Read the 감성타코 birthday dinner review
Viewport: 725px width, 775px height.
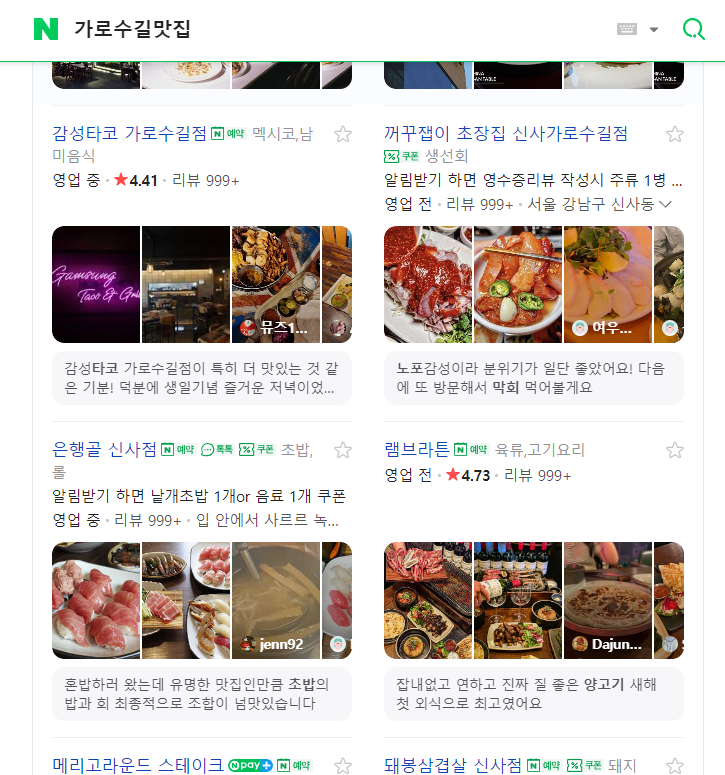tap(201, 378)
